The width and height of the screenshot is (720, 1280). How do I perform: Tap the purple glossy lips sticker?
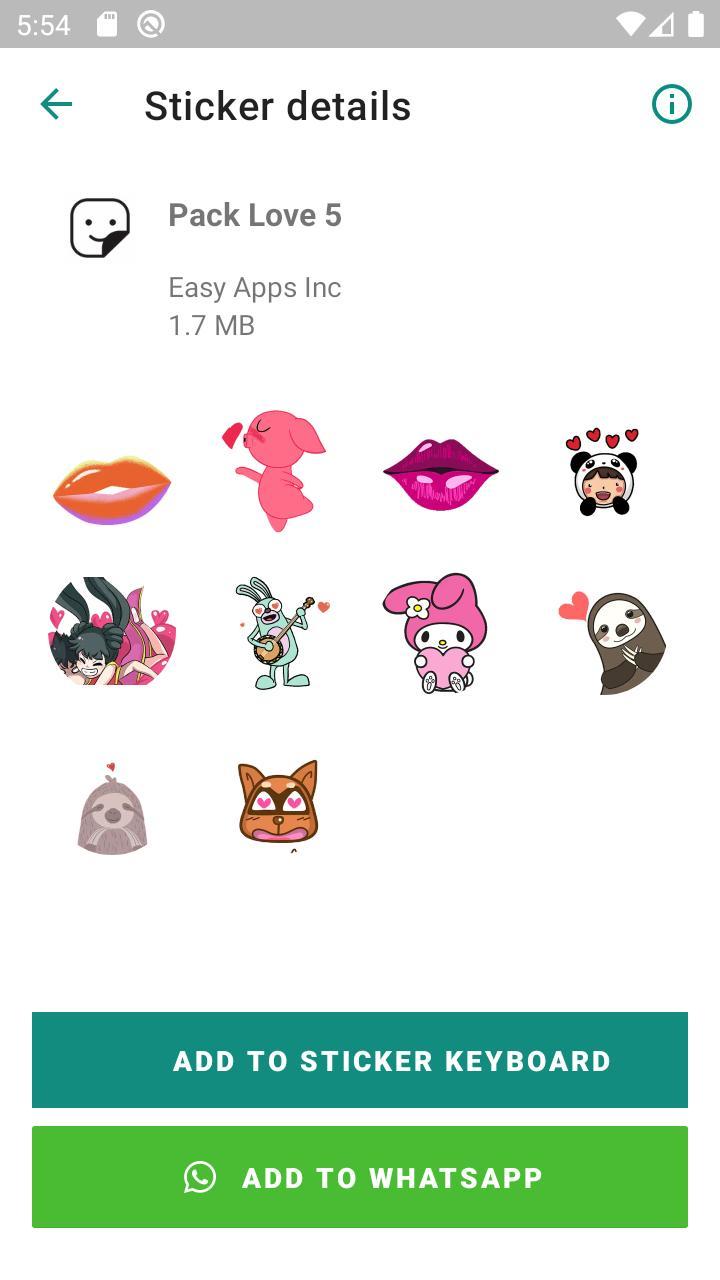click(440, 470)
